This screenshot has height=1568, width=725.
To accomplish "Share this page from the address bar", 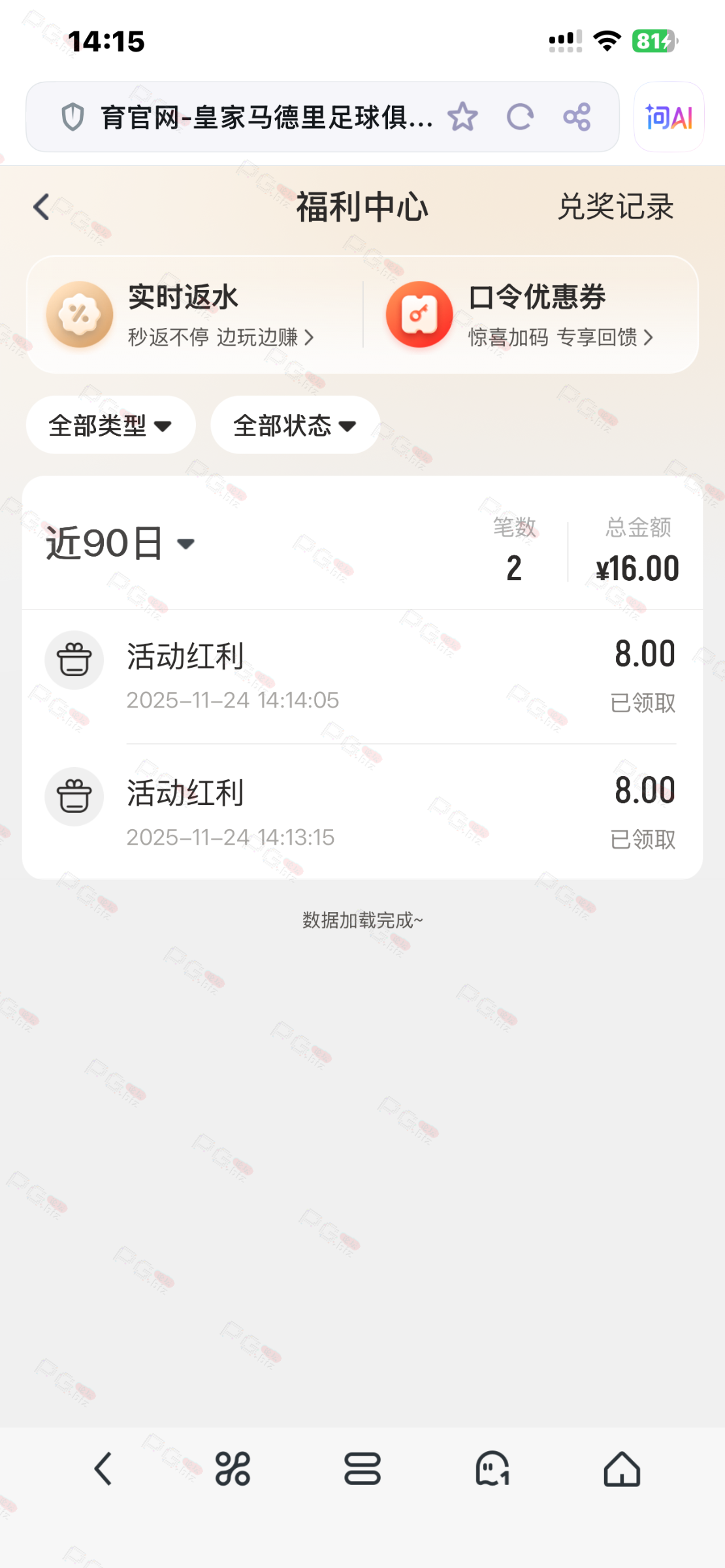I will click(577, 118).
